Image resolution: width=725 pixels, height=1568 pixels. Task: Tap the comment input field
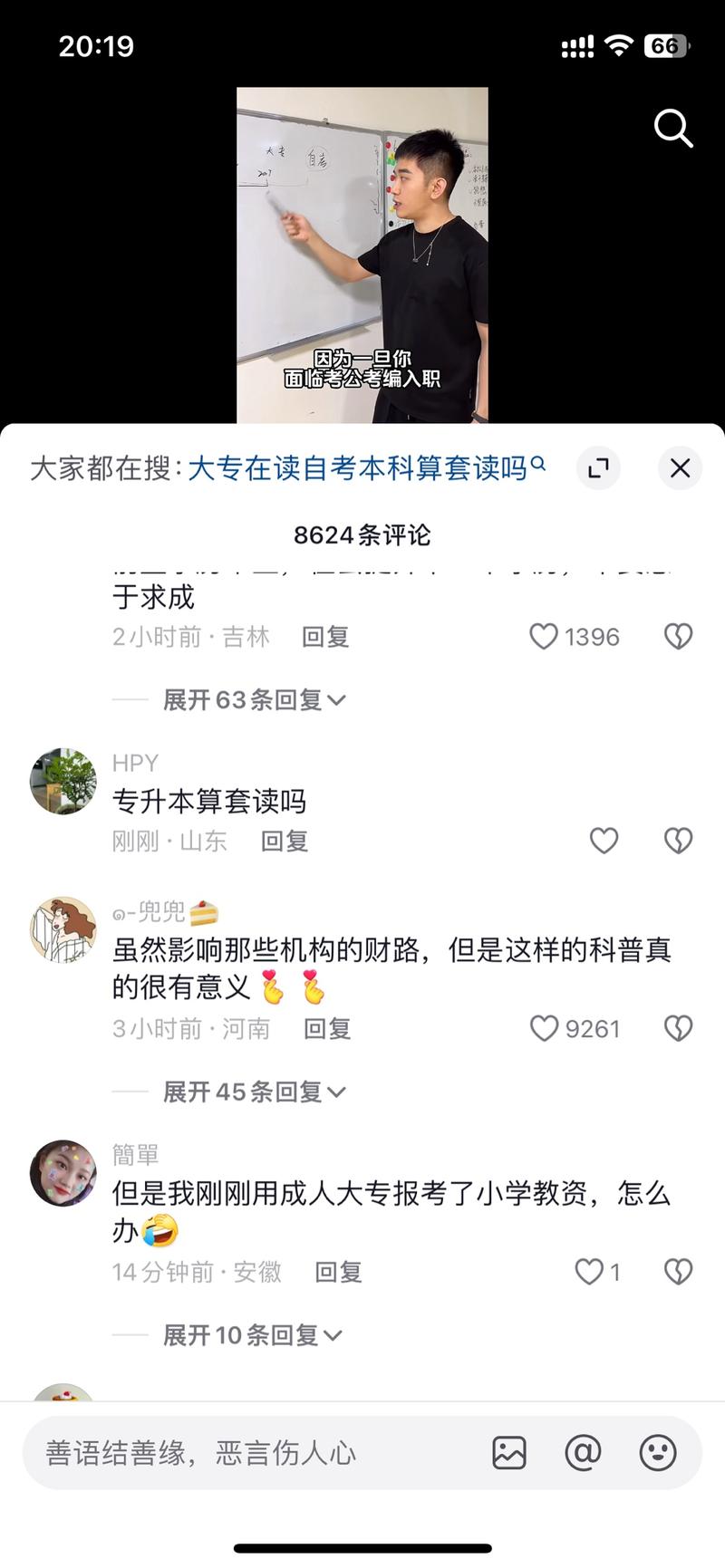tap(254, 1453)
